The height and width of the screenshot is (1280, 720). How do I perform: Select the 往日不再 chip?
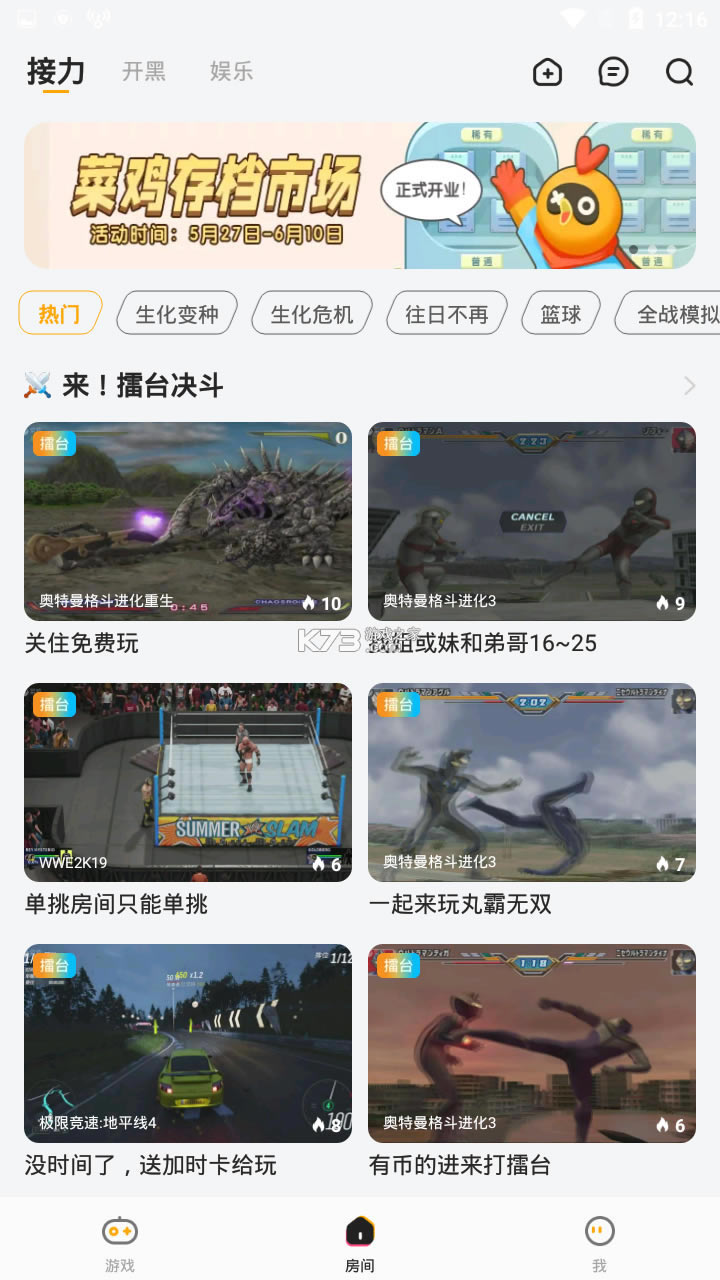(446, 314)
